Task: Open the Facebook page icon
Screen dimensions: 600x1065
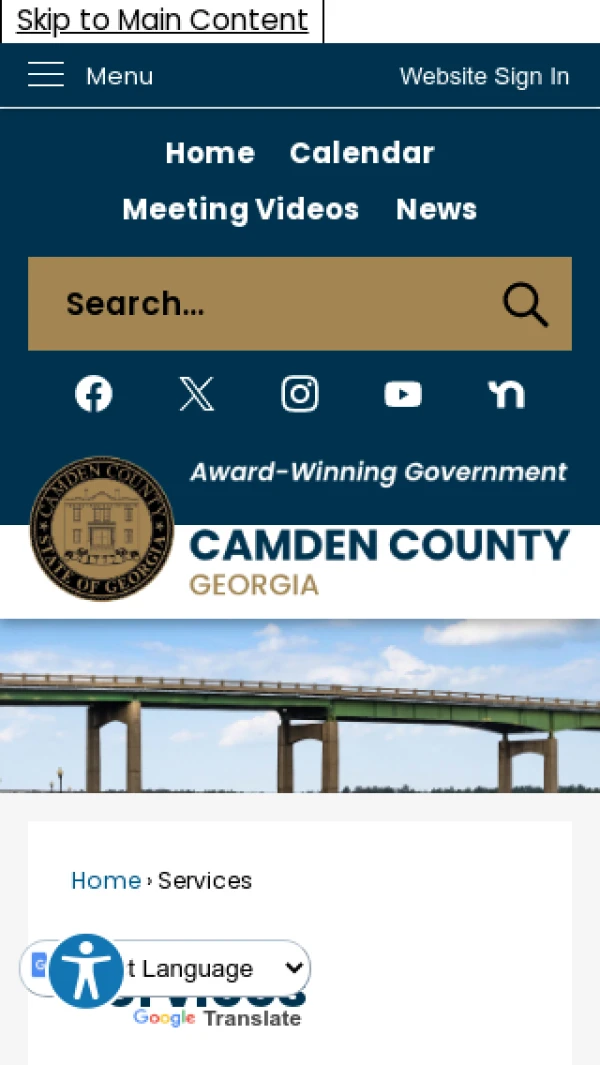Action: (x=94, y=394)
